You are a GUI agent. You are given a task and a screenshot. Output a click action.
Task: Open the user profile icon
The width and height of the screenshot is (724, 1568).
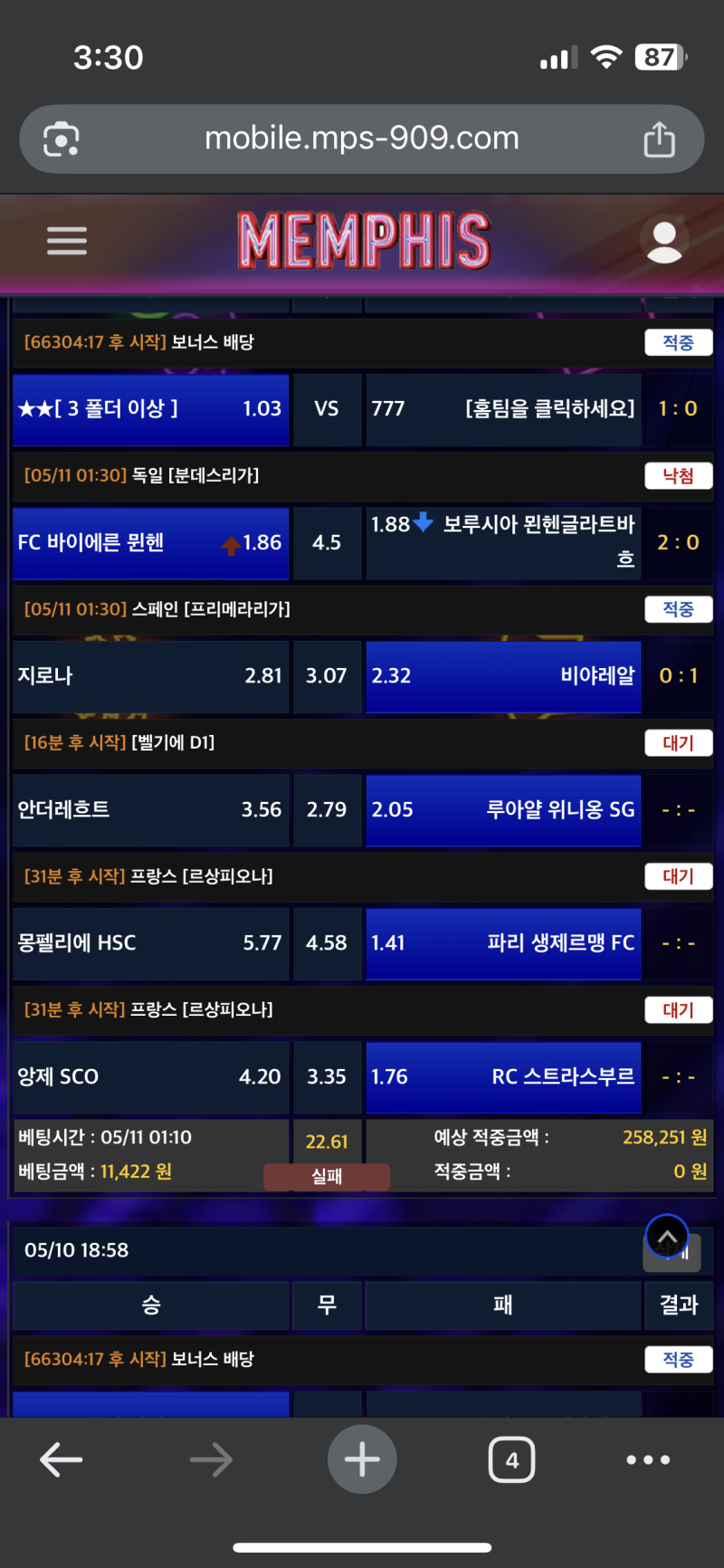[x=664, y=242]
